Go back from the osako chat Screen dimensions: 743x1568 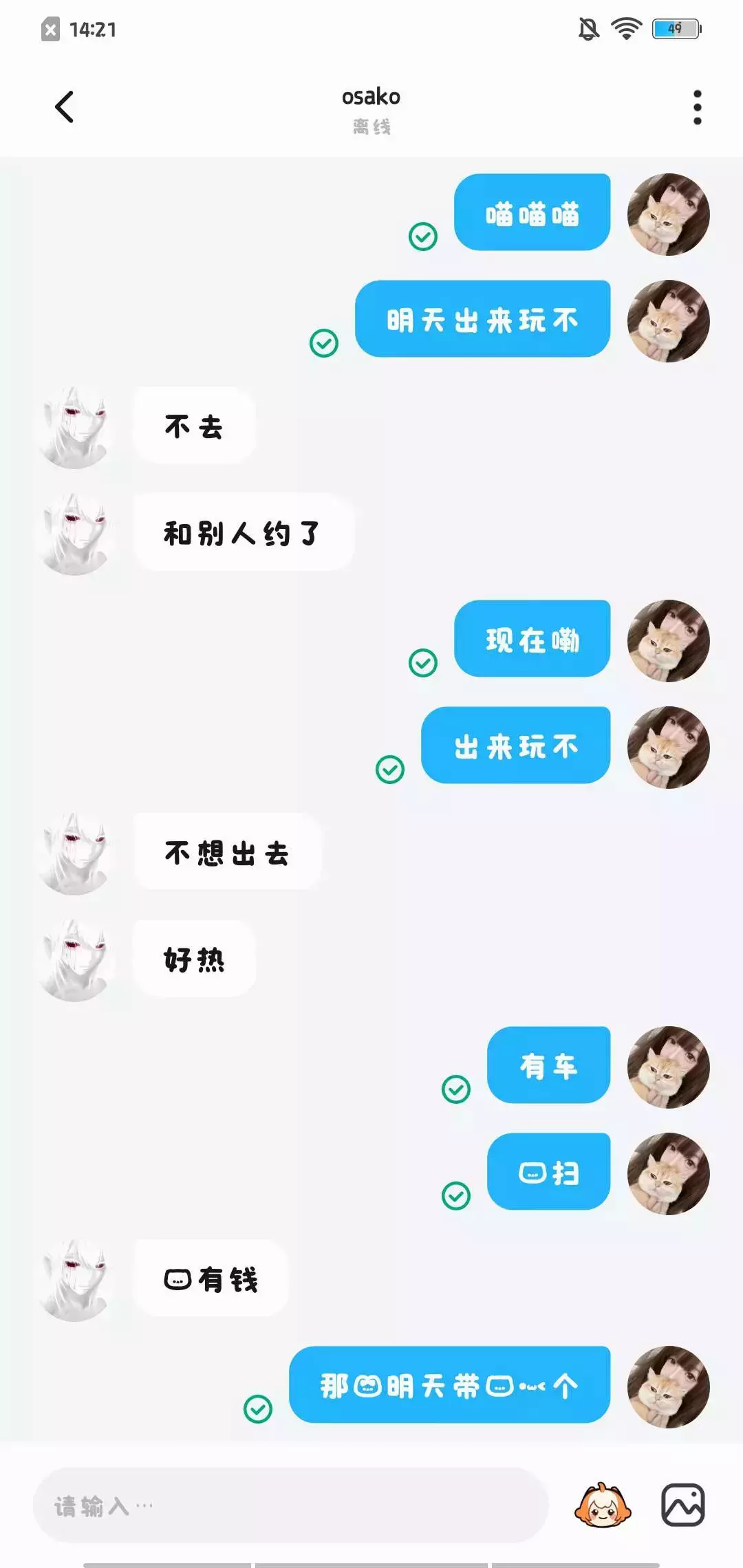[64, 107]
